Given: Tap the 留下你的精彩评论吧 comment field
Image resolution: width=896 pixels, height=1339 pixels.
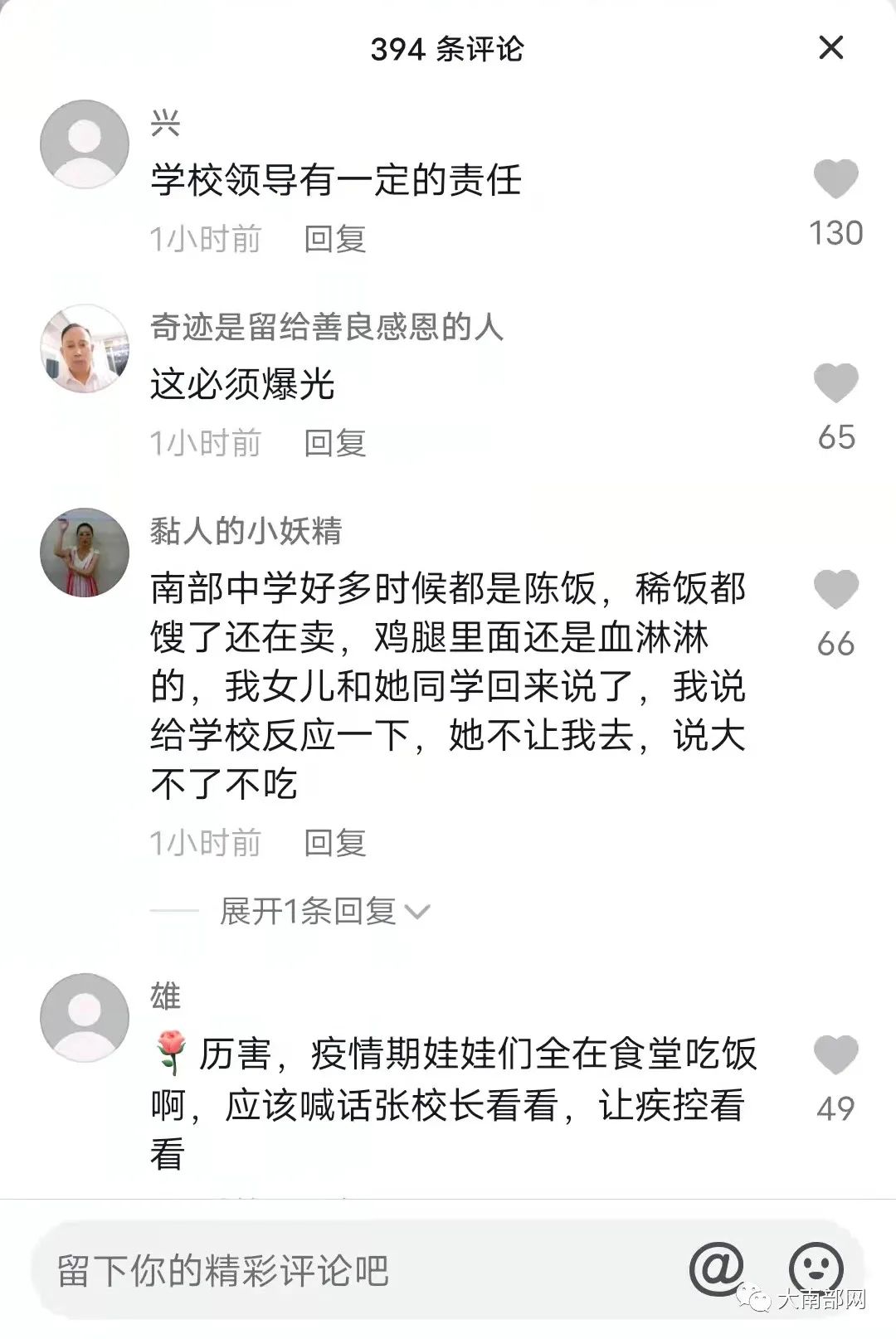Looking at the screenshot, I should pos(332,1270).
